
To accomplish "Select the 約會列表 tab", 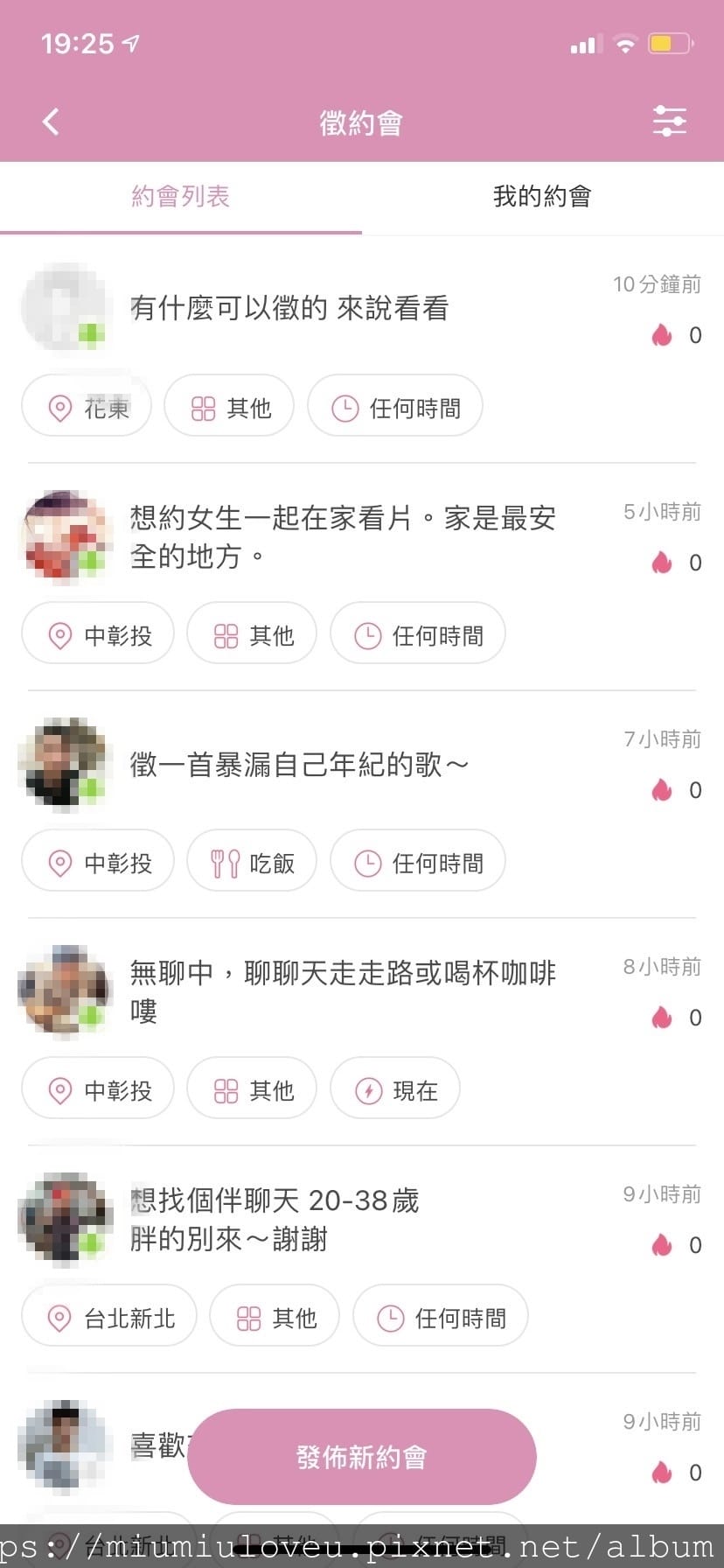I will pyautogui.click(x=181, y=197).
